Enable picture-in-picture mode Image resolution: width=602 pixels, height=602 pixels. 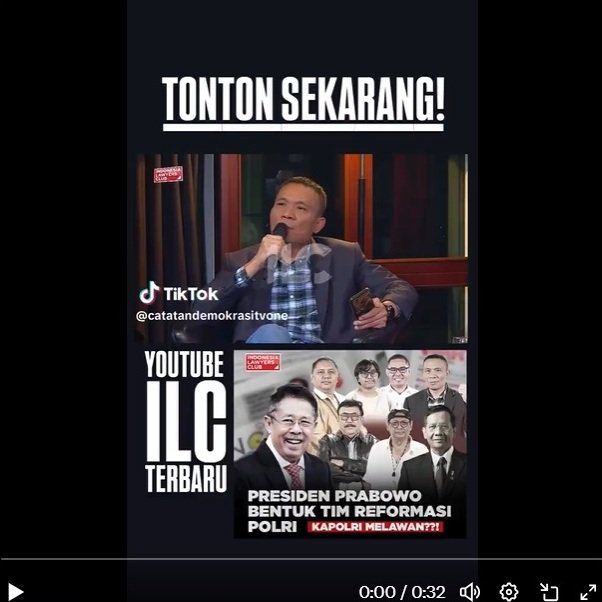549,591
